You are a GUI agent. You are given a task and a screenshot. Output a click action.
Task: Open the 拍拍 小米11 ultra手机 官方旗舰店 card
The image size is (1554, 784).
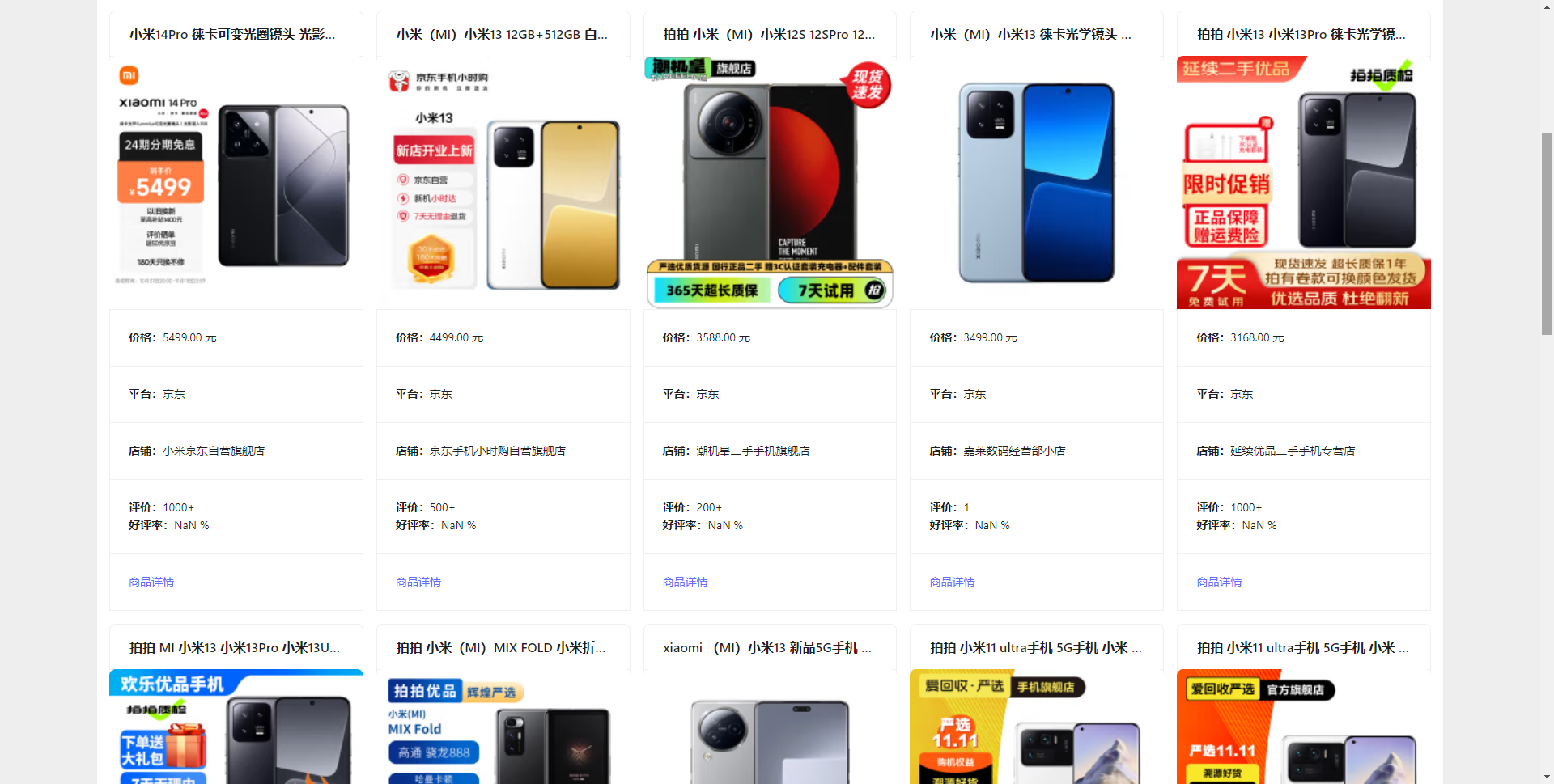pyautogui.click(x=1303, y=727)
